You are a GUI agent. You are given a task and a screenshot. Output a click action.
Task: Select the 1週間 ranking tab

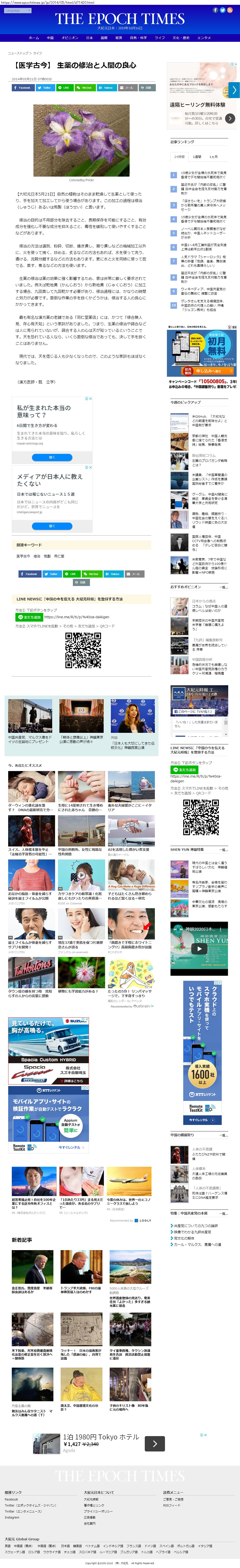pyautogui.click(x=197, y=156)
